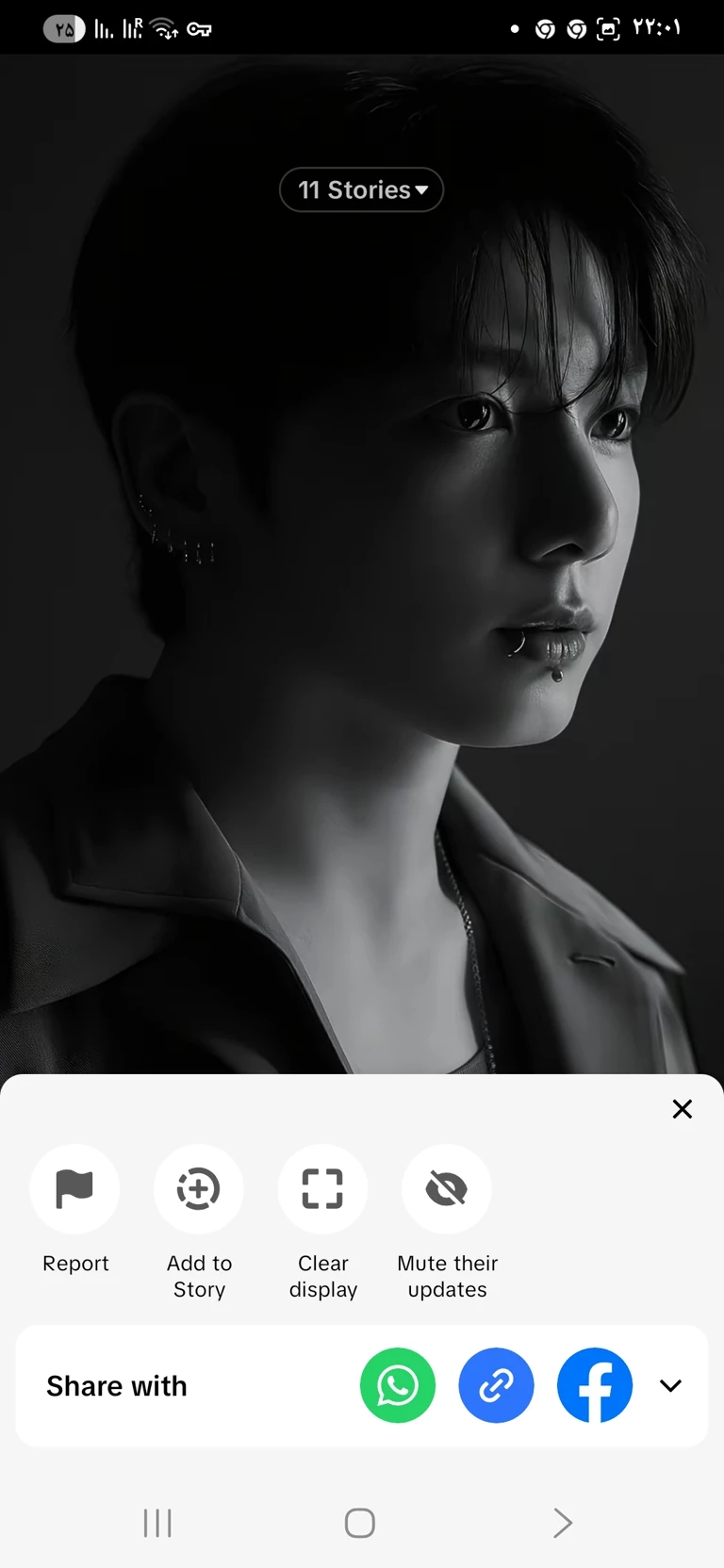Image resolution: width=724 pixels, height=1568 pixels.
Task: Close the share options sheet
Action: (x=682, y=1109)
